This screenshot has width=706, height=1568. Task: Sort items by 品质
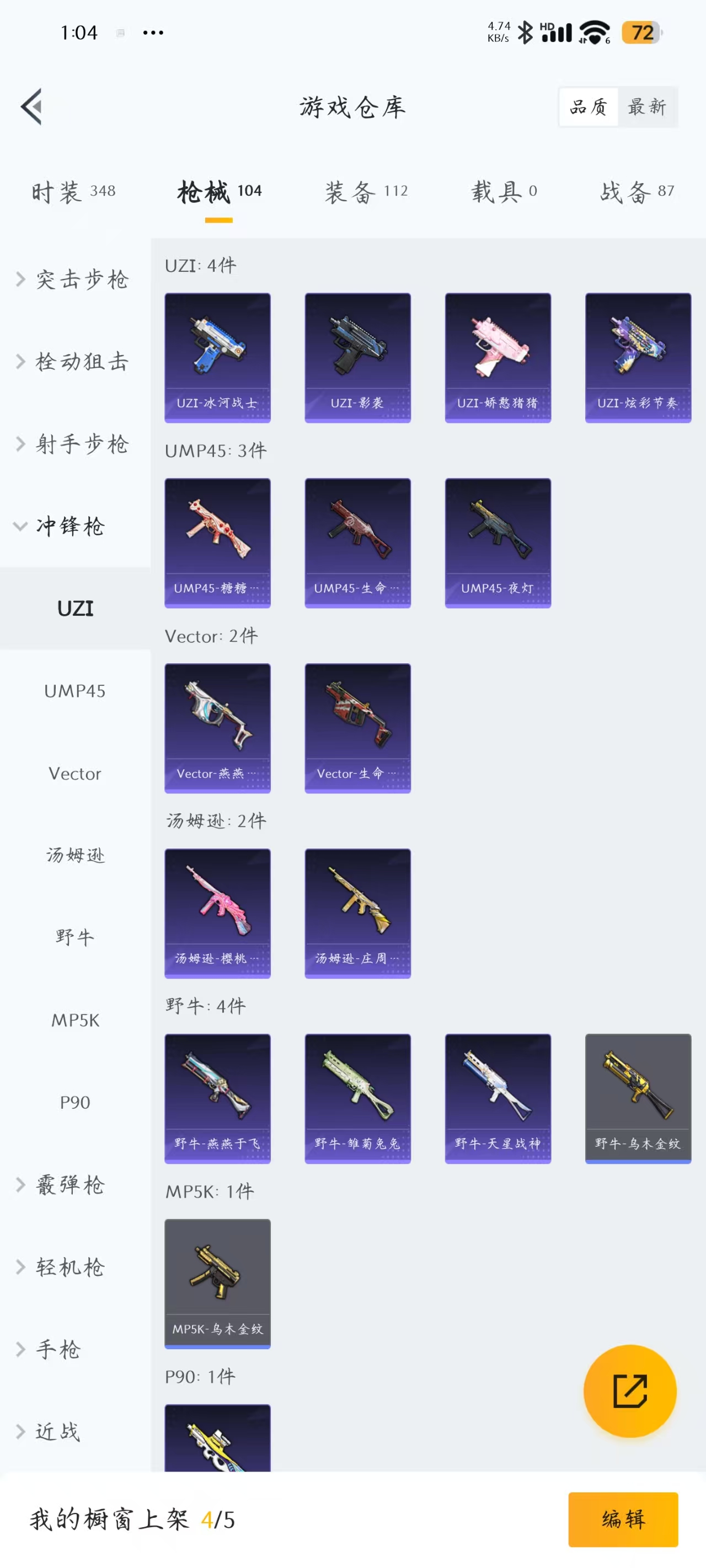point(588,106)
